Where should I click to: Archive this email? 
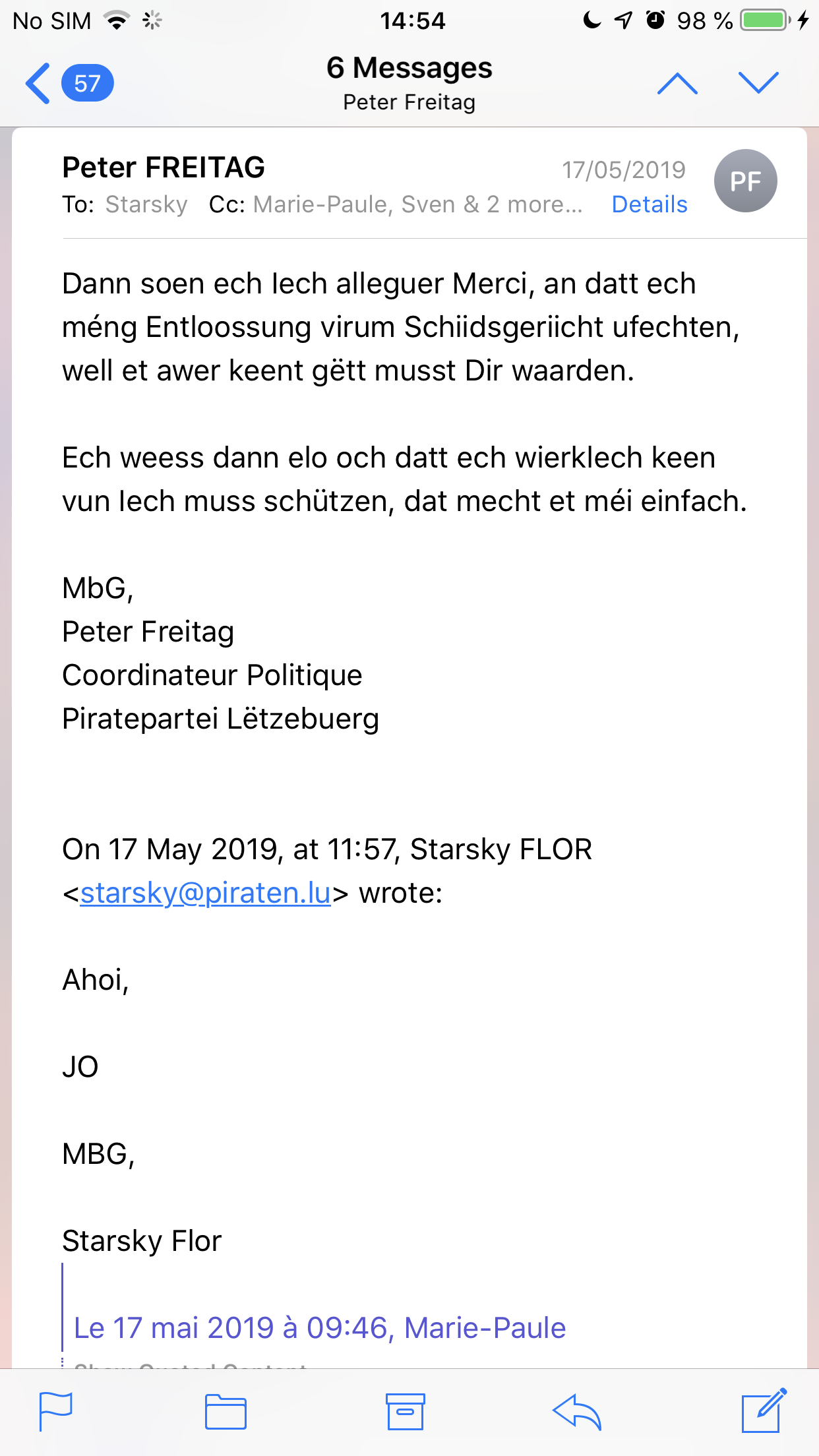(405, 1411)
